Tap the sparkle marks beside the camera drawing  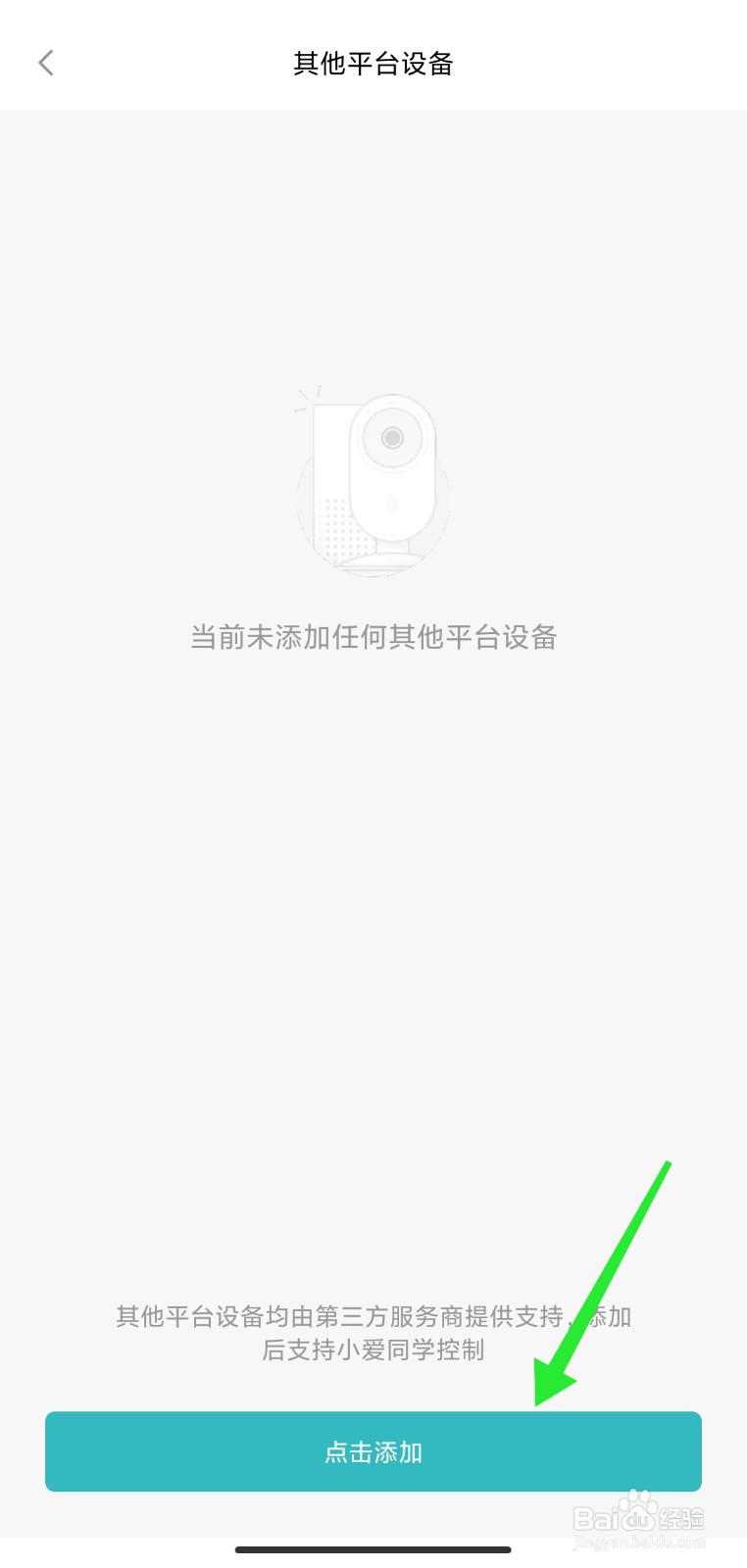[306, 400]
